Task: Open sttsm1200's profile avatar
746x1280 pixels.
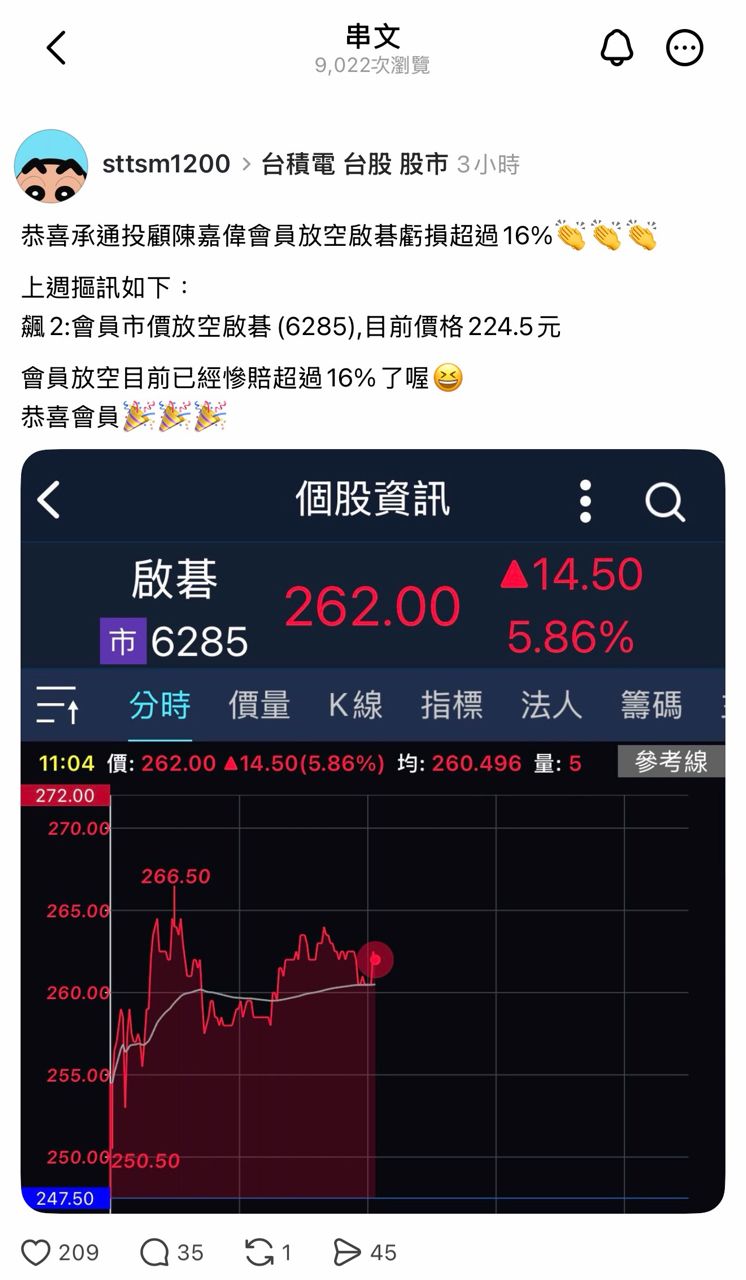Action: tap(51, 165)
